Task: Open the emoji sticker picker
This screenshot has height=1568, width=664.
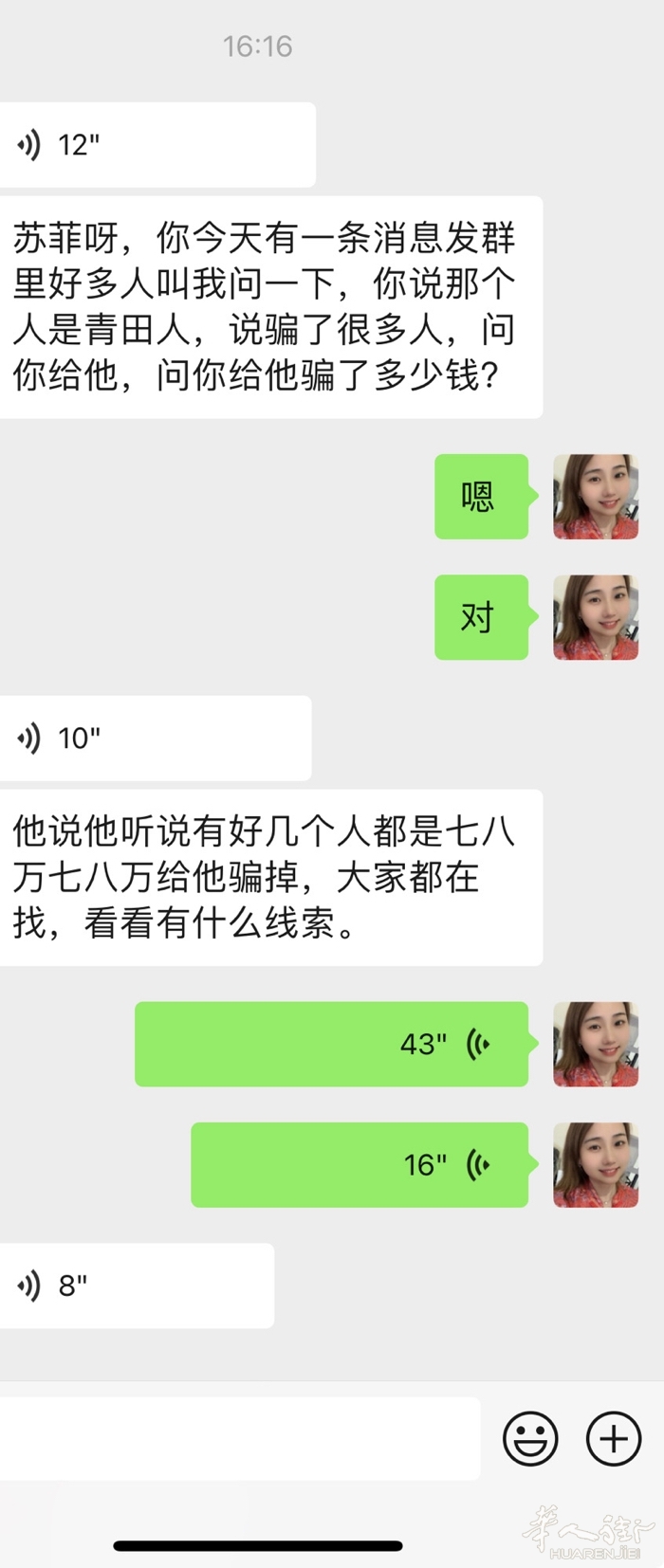Action: tap(530, 1439)
